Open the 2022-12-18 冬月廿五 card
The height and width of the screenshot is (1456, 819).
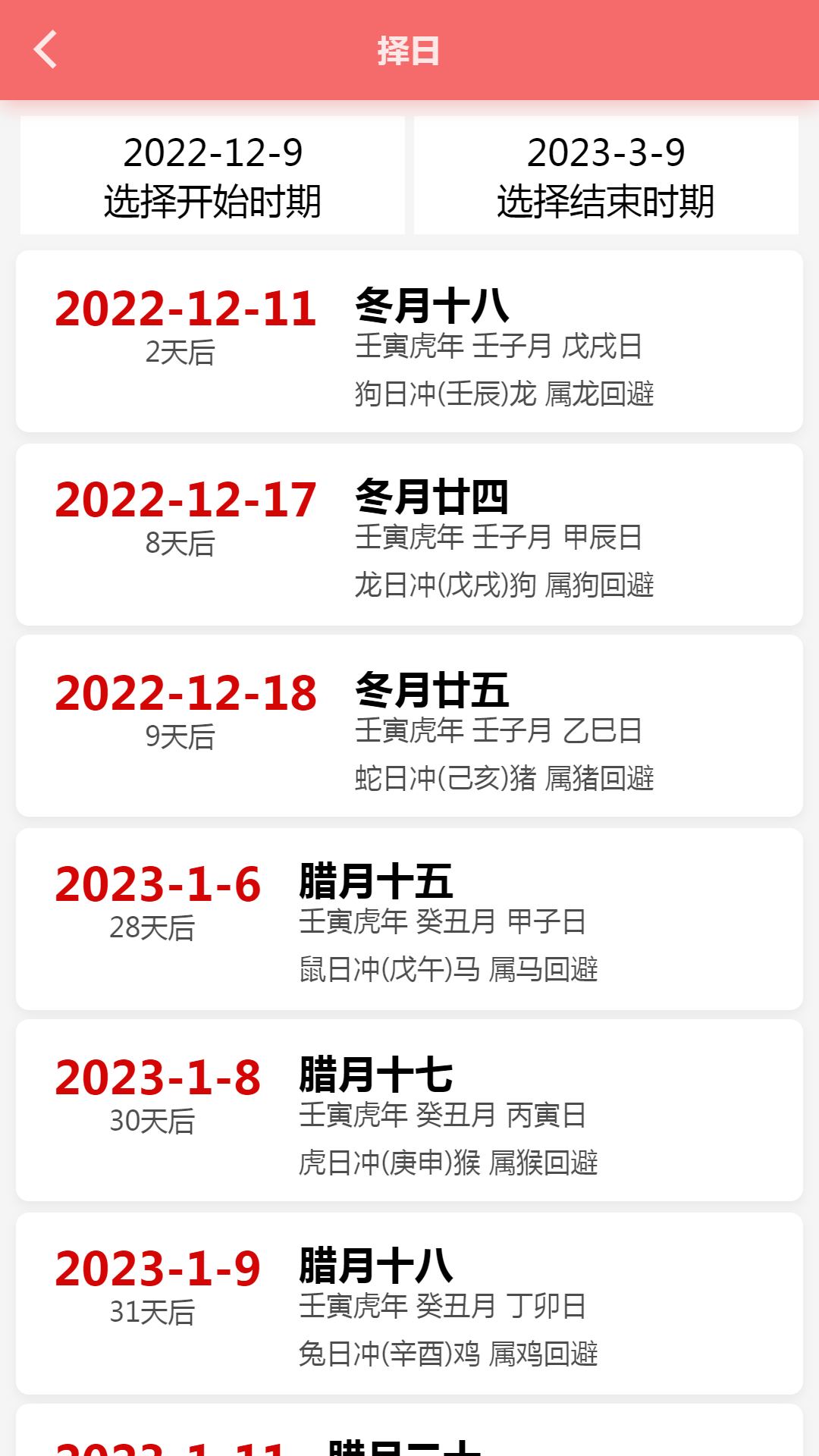(x=409, y=726)
